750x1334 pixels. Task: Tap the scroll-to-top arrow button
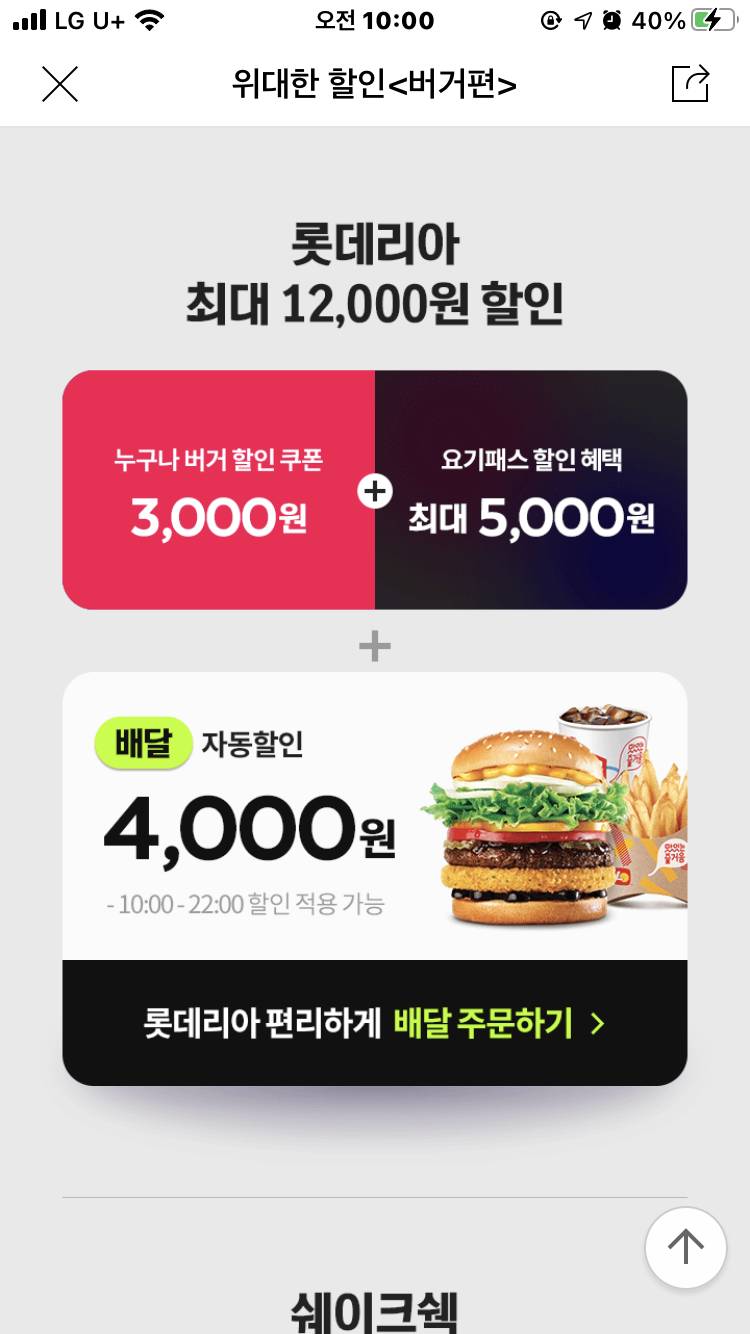tap(686, 1247)
